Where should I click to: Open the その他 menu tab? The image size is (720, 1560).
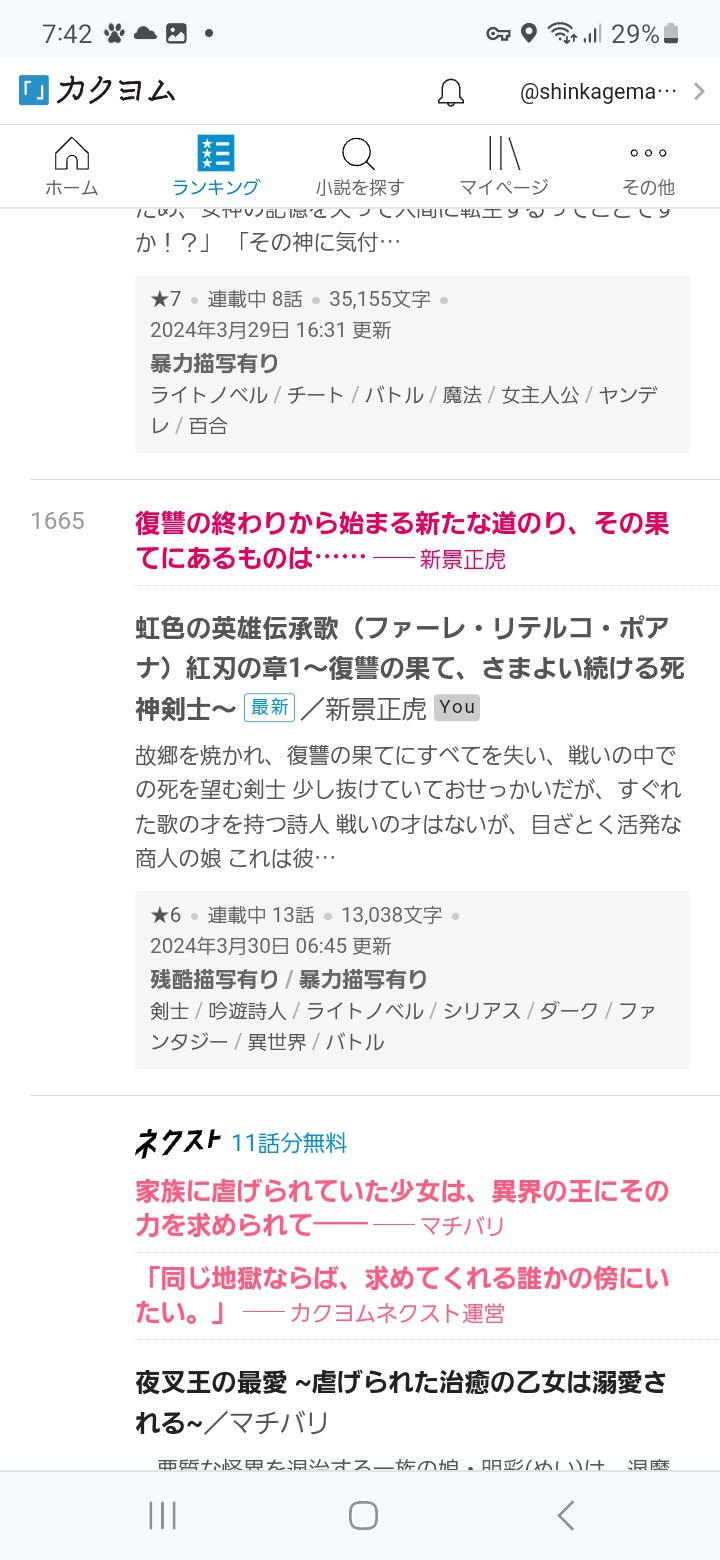point(648,166)
